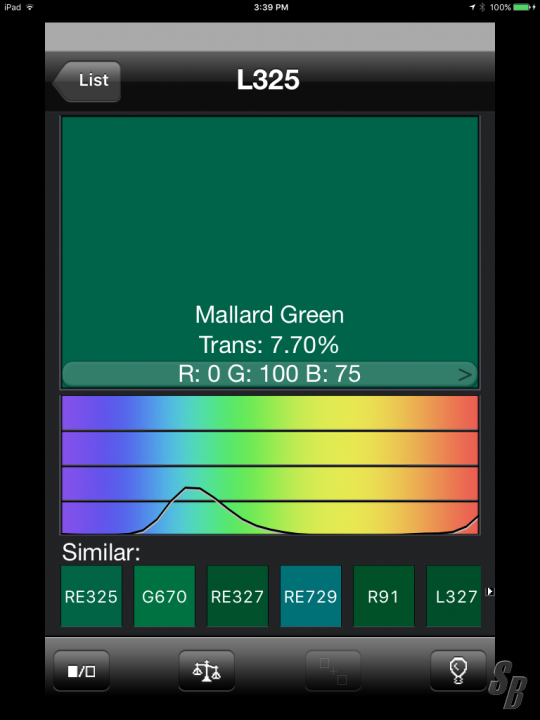
Task: Expand the RGB values row
Action: (x=270, y=374)
